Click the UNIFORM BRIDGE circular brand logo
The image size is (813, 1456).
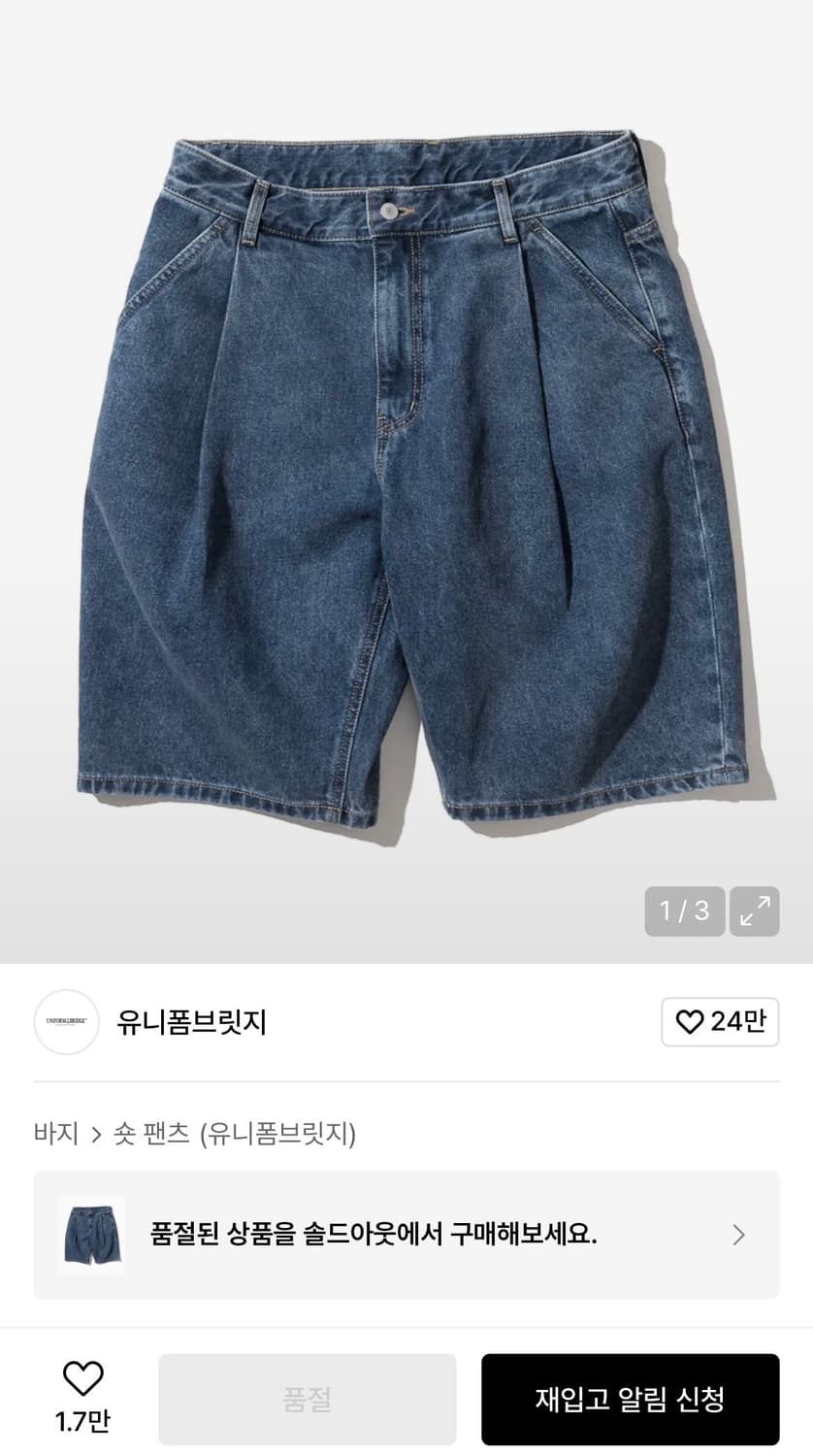click(66, 1022)
